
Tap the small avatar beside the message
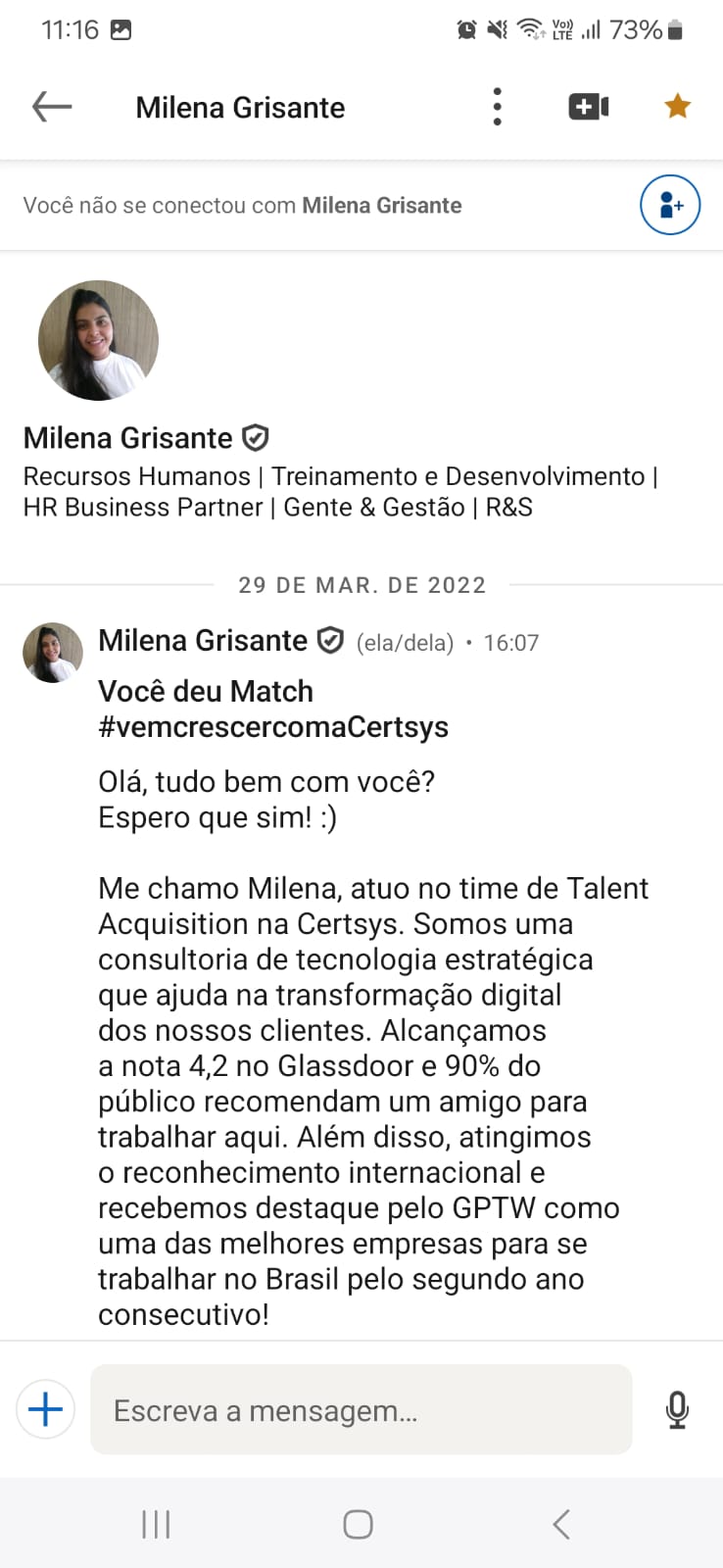click(x=53, y=652)
